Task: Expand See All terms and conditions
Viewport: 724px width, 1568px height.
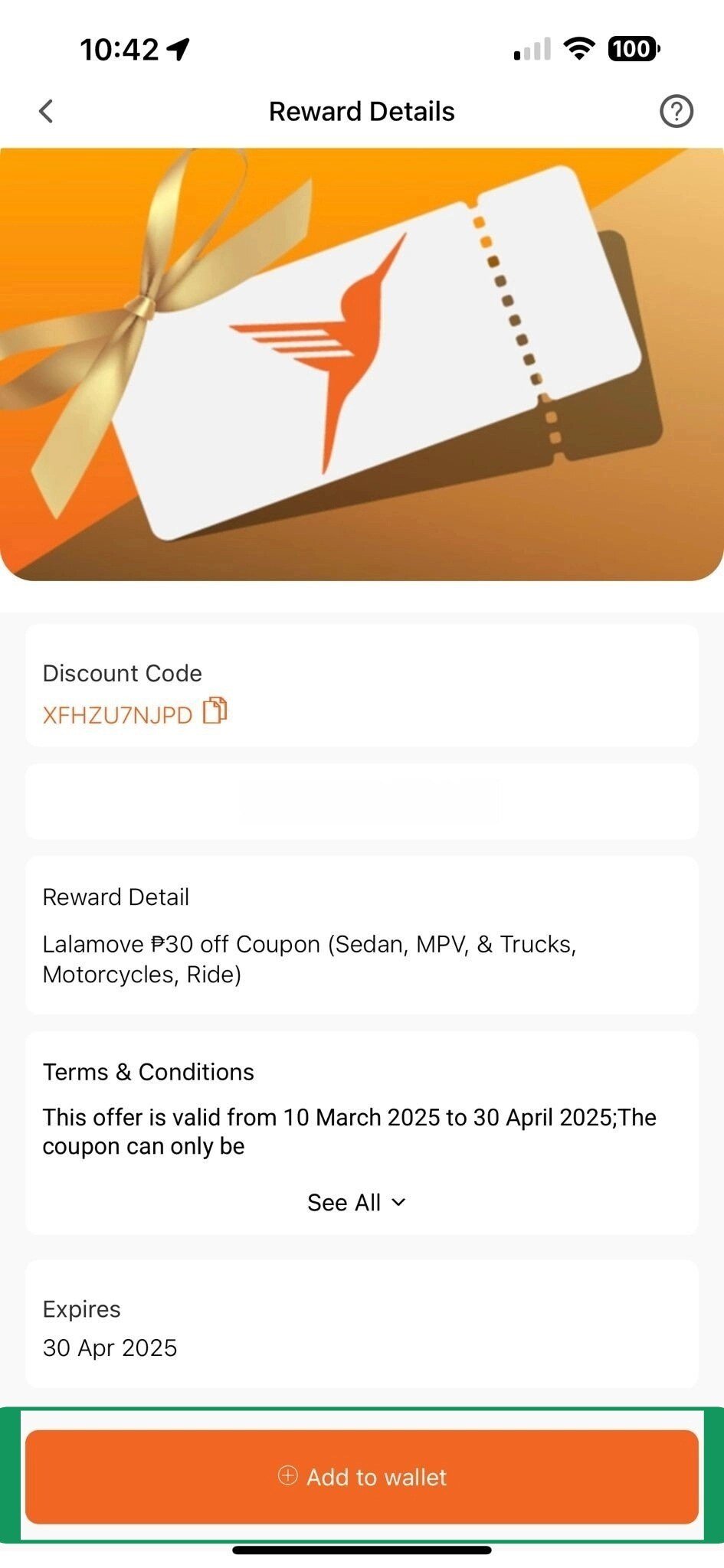Action: (x=356, y=1203)
